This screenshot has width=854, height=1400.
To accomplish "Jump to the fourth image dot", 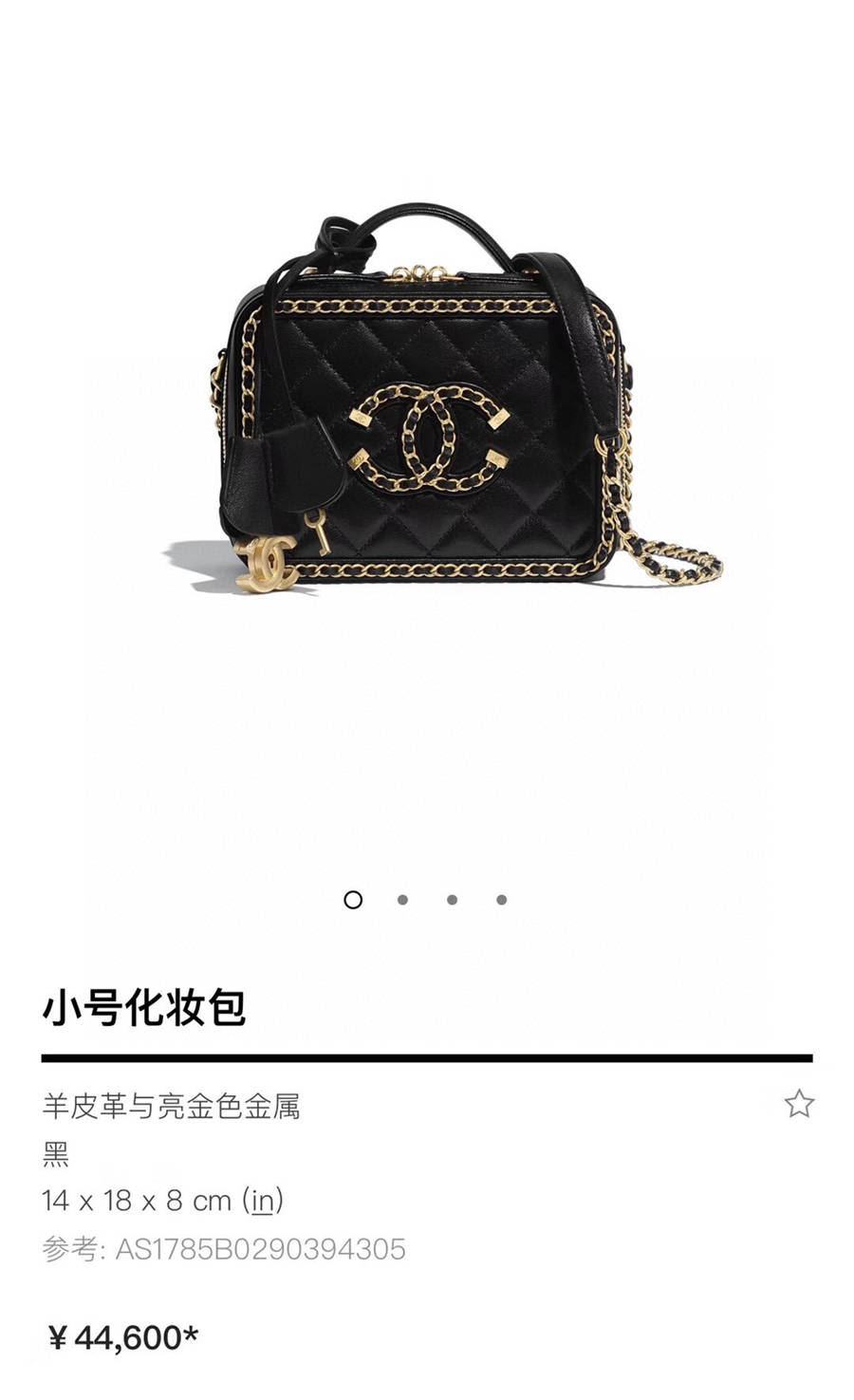I will coord(501,899).
